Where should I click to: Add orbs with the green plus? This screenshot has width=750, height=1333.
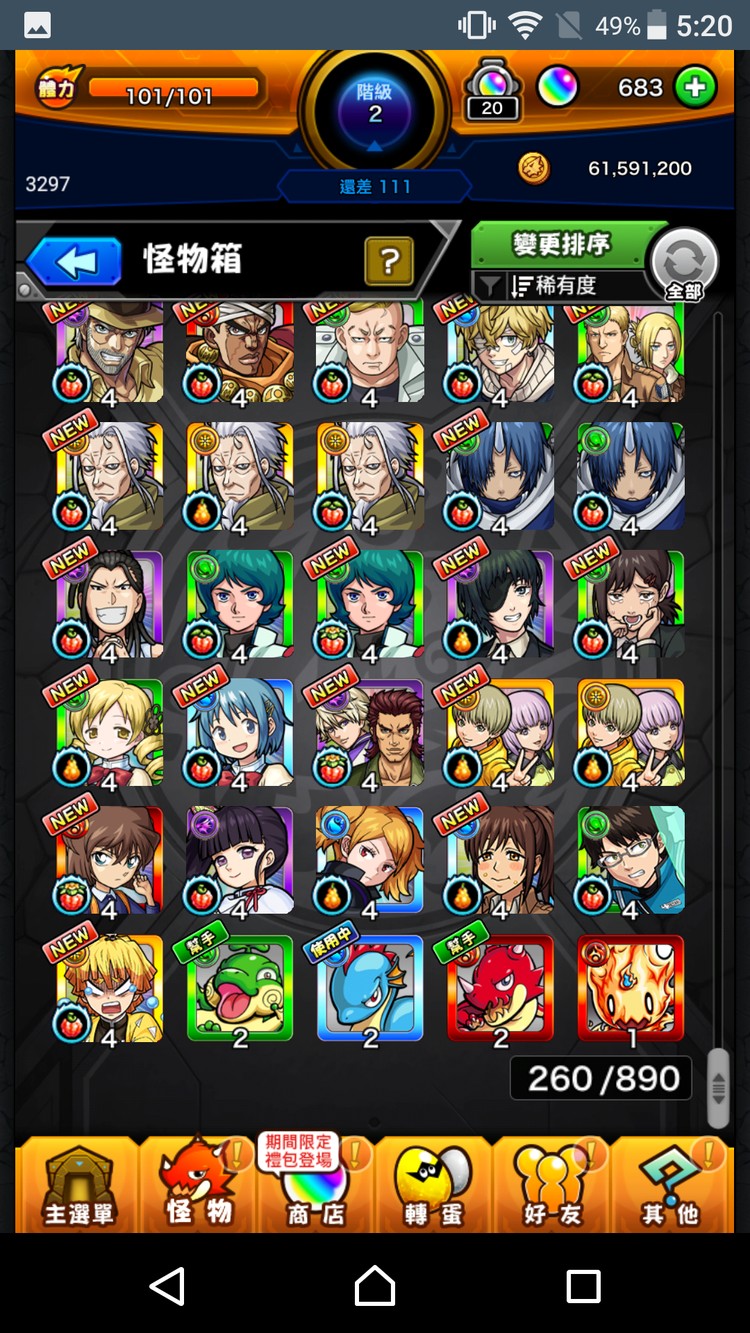(x=695, y=88)
